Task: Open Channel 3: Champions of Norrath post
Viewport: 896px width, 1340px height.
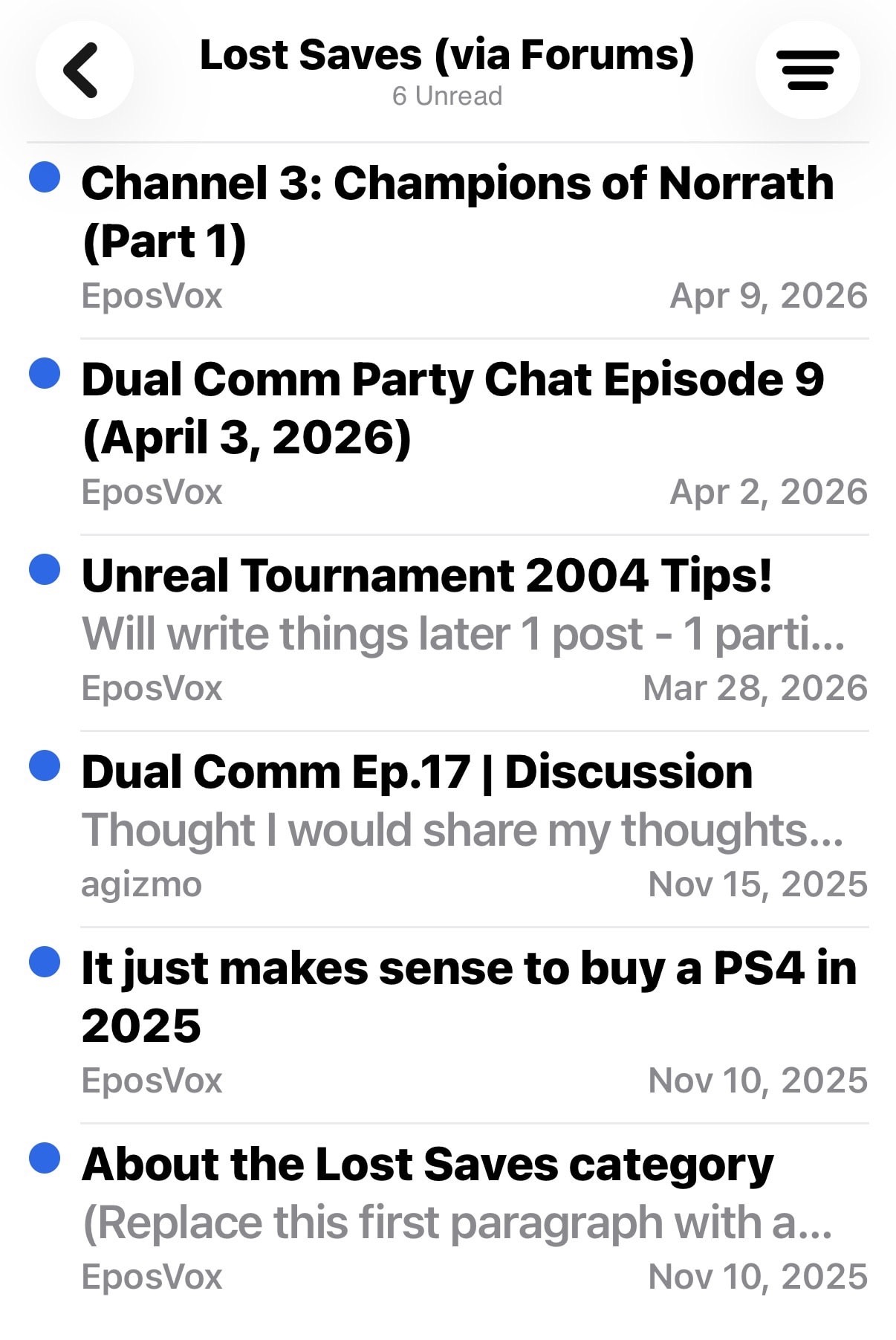Action: pos(457,212)
